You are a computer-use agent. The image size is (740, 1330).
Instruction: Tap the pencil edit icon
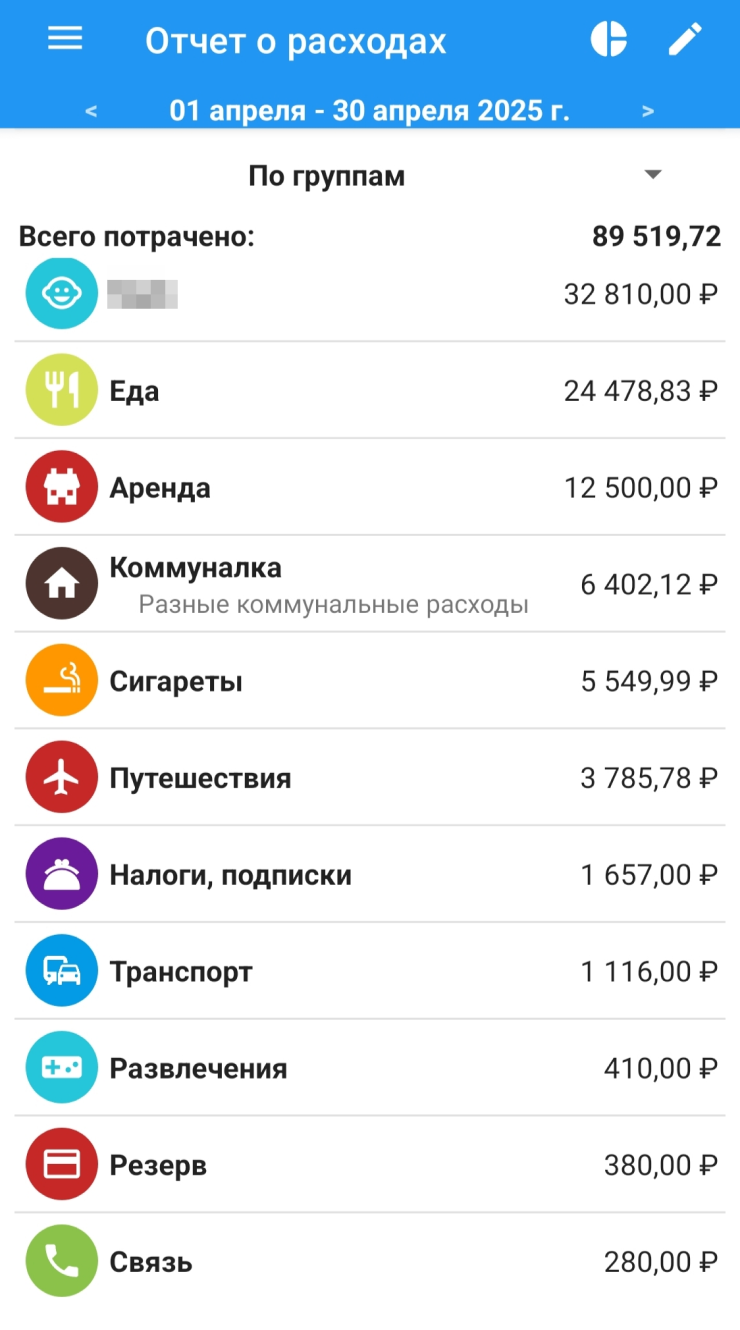[x=686, y=39]
